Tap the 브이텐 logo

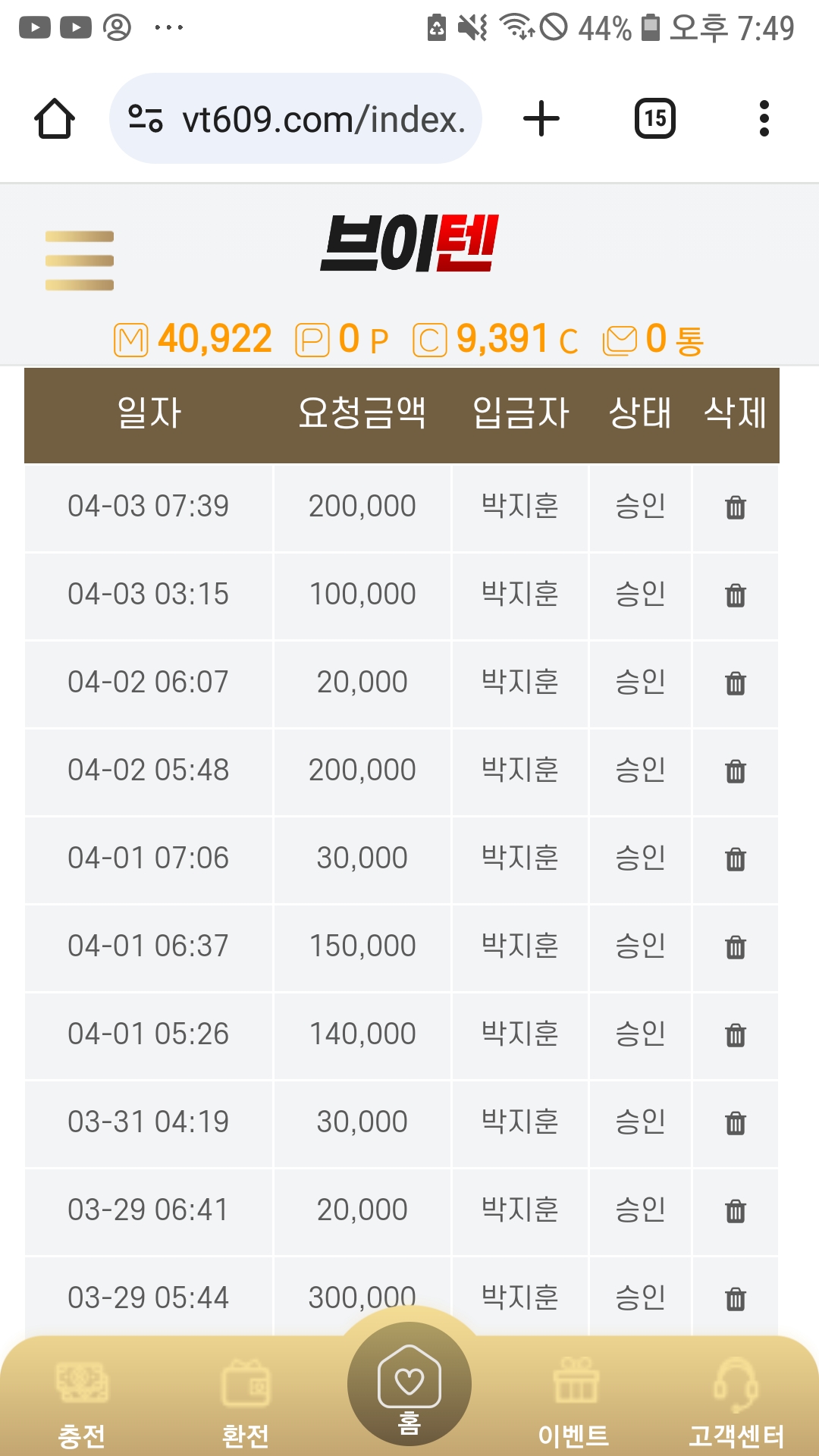click(409, 244)
